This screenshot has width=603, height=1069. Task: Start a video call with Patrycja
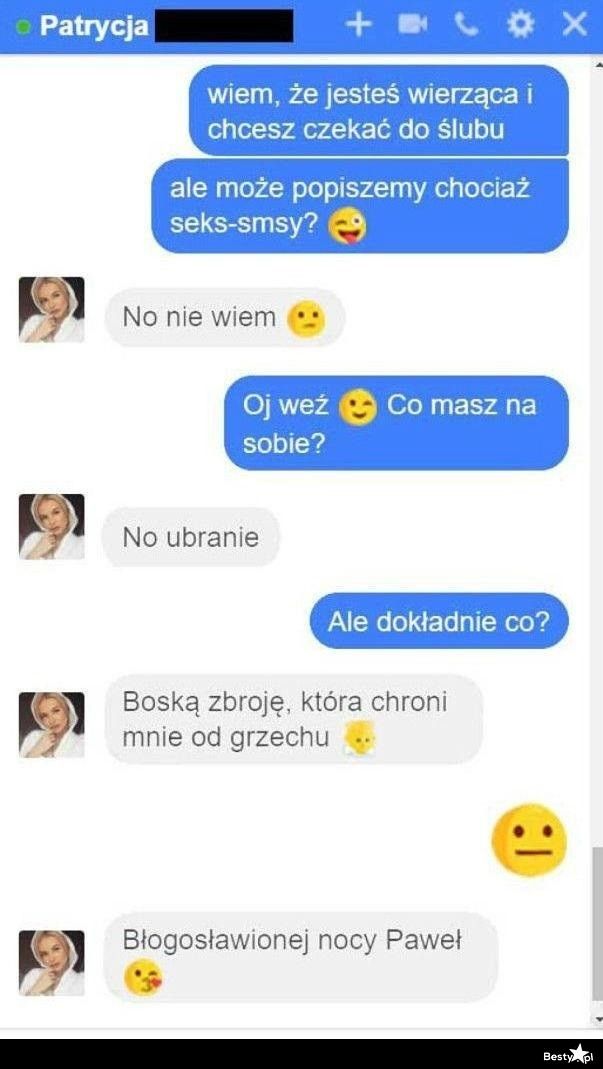click(412, 25)
